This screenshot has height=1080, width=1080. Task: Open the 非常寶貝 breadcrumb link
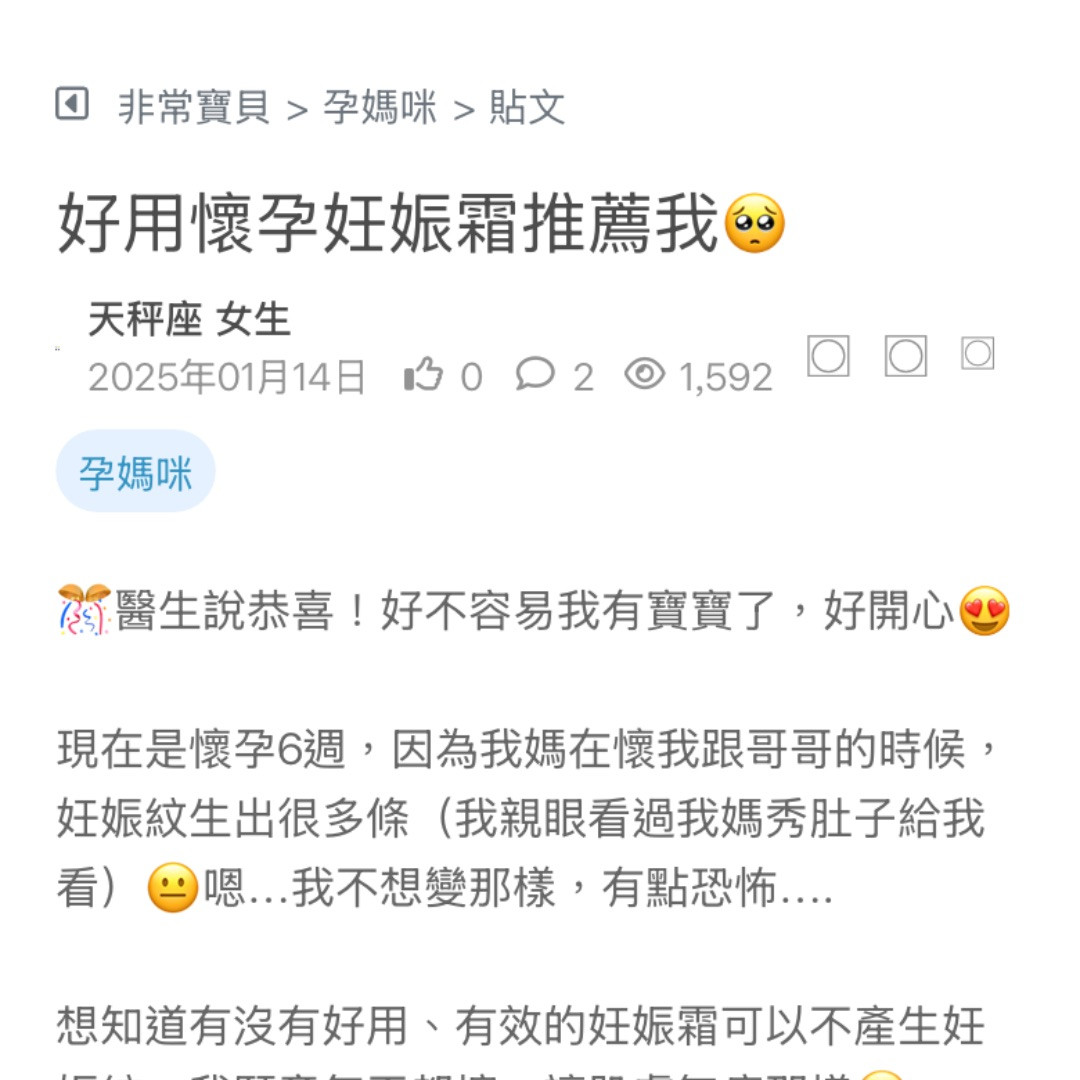pyautogui.click(x=194, y=107)
